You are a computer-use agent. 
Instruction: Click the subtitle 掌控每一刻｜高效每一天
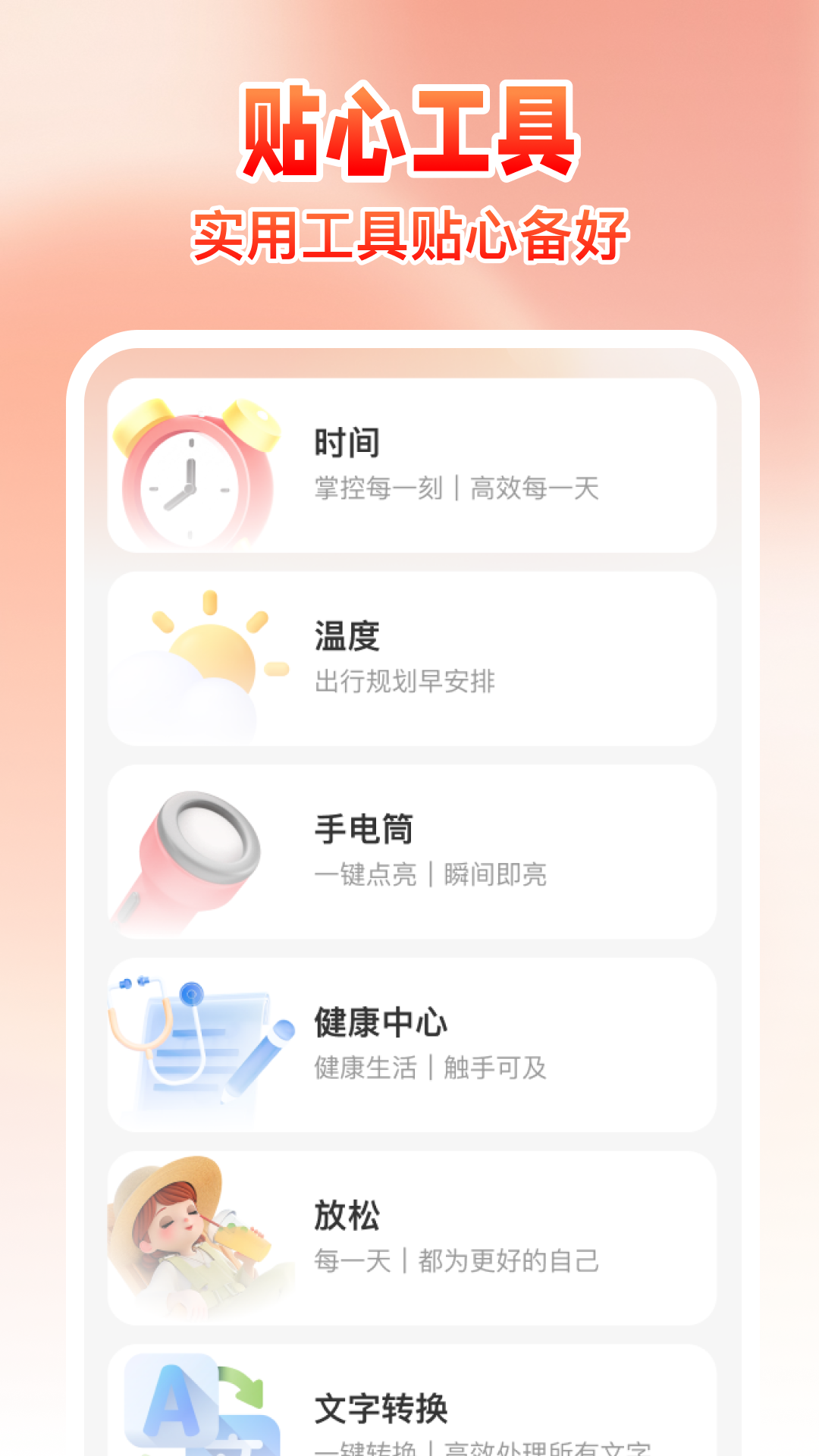click(457, 491)
